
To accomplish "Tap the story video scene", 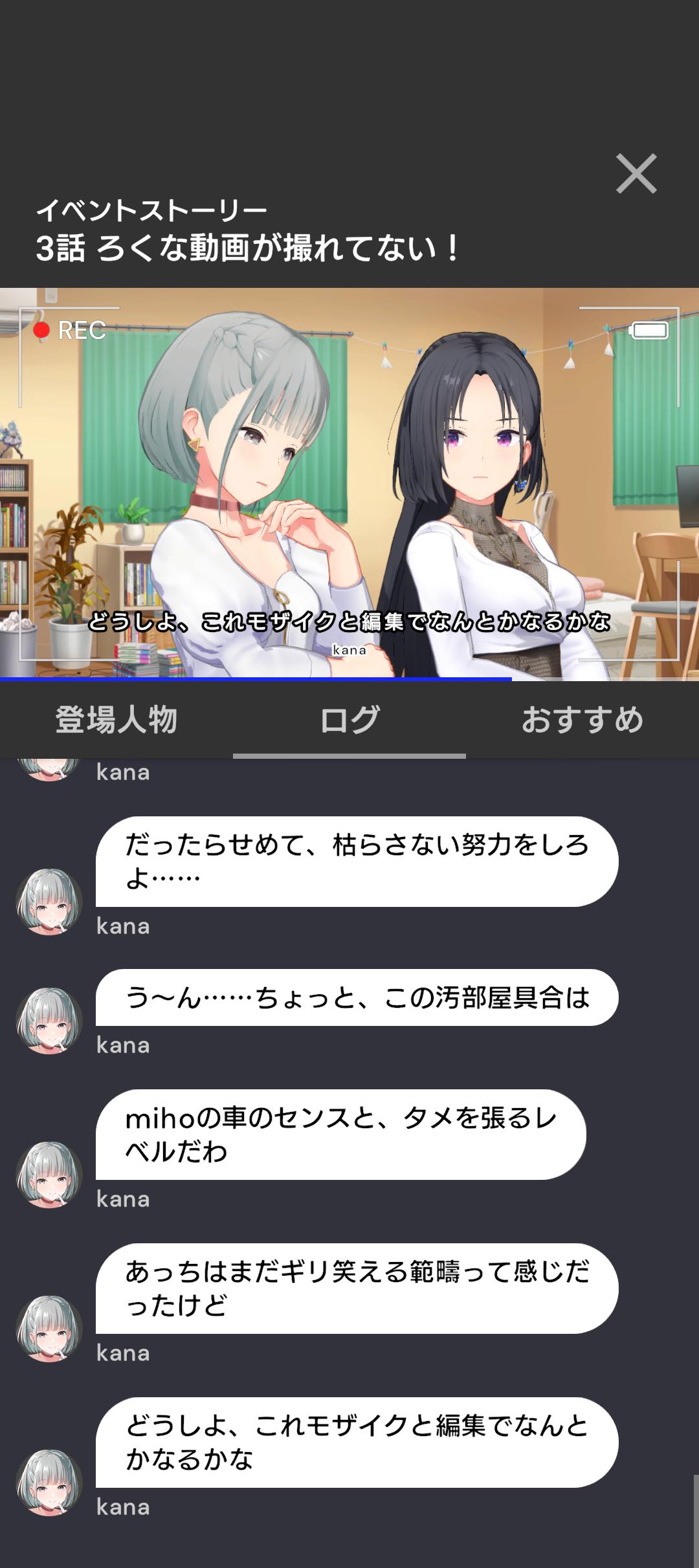I will click(x=349, y=484).
